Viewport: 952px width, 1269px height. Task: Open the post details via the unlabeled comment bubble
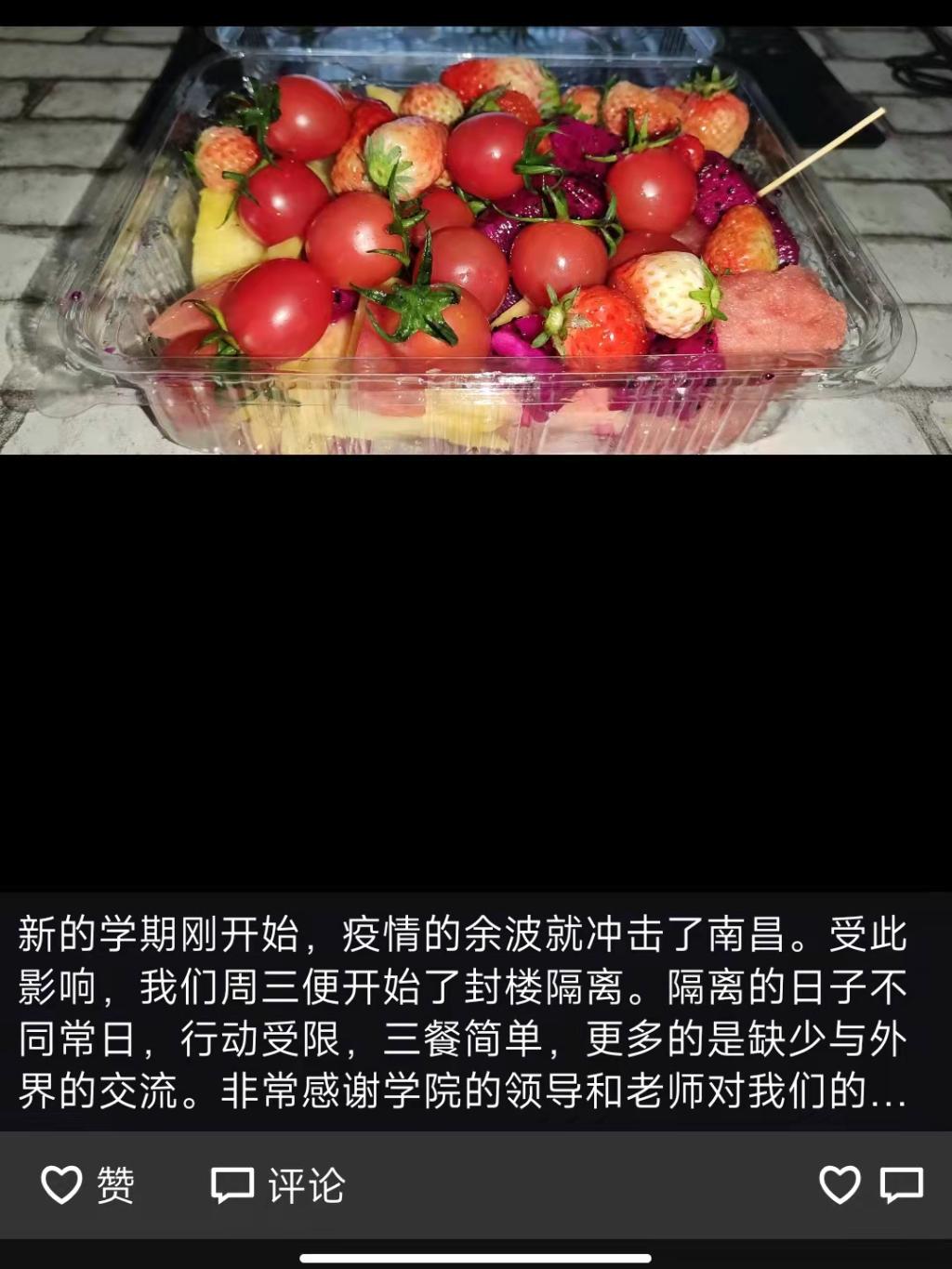901,1185
